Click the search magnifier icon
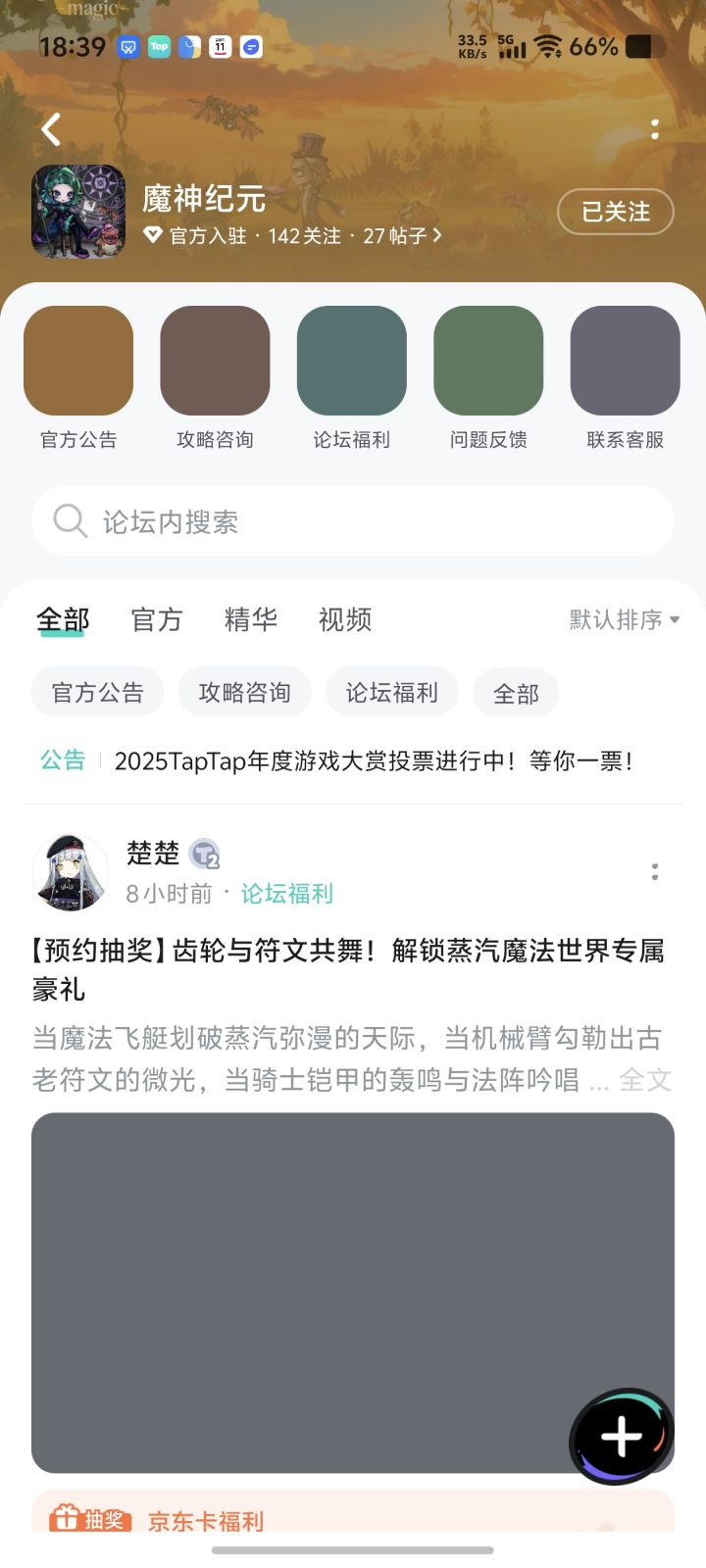Image resolution: width=706 pixels, height=1568 pixels. coord(69,520)
